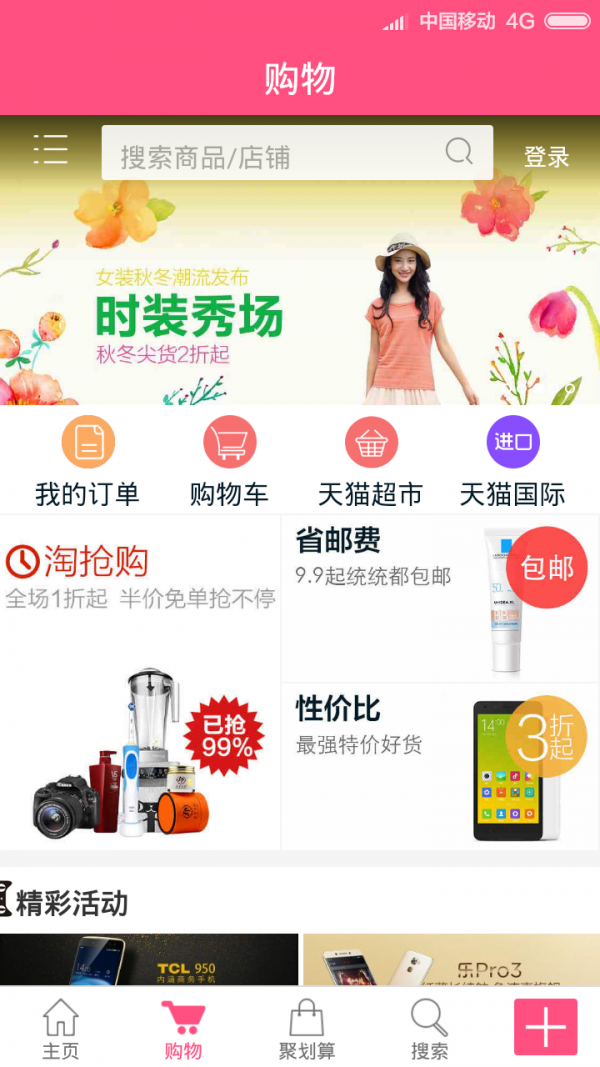
Task: Tap the magnifier icon in search box
Action: click(459, 151)
